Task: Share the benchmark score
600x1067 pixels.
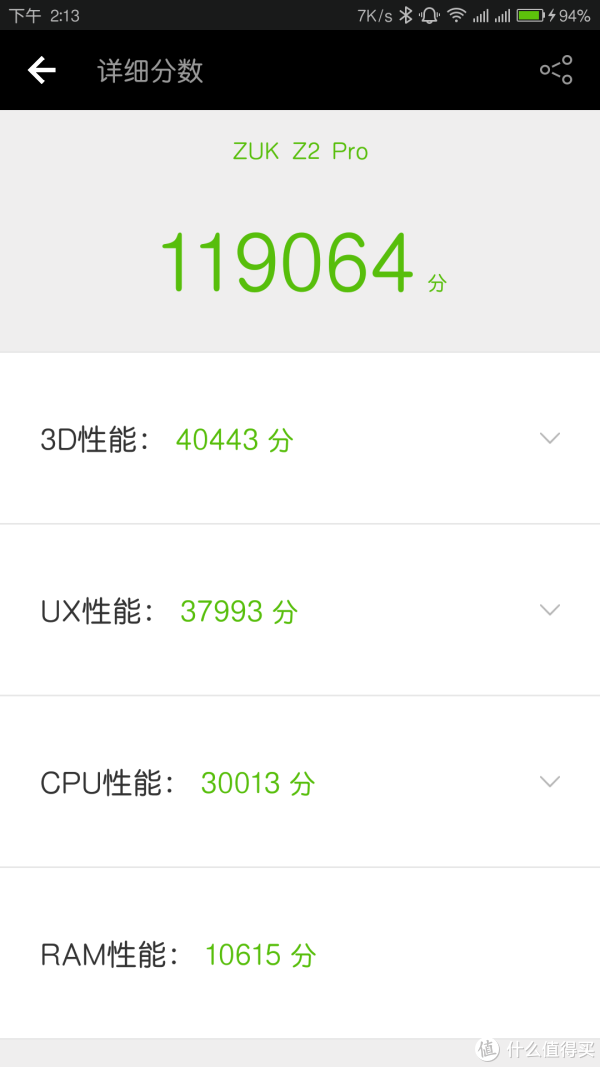Action: 556,70
